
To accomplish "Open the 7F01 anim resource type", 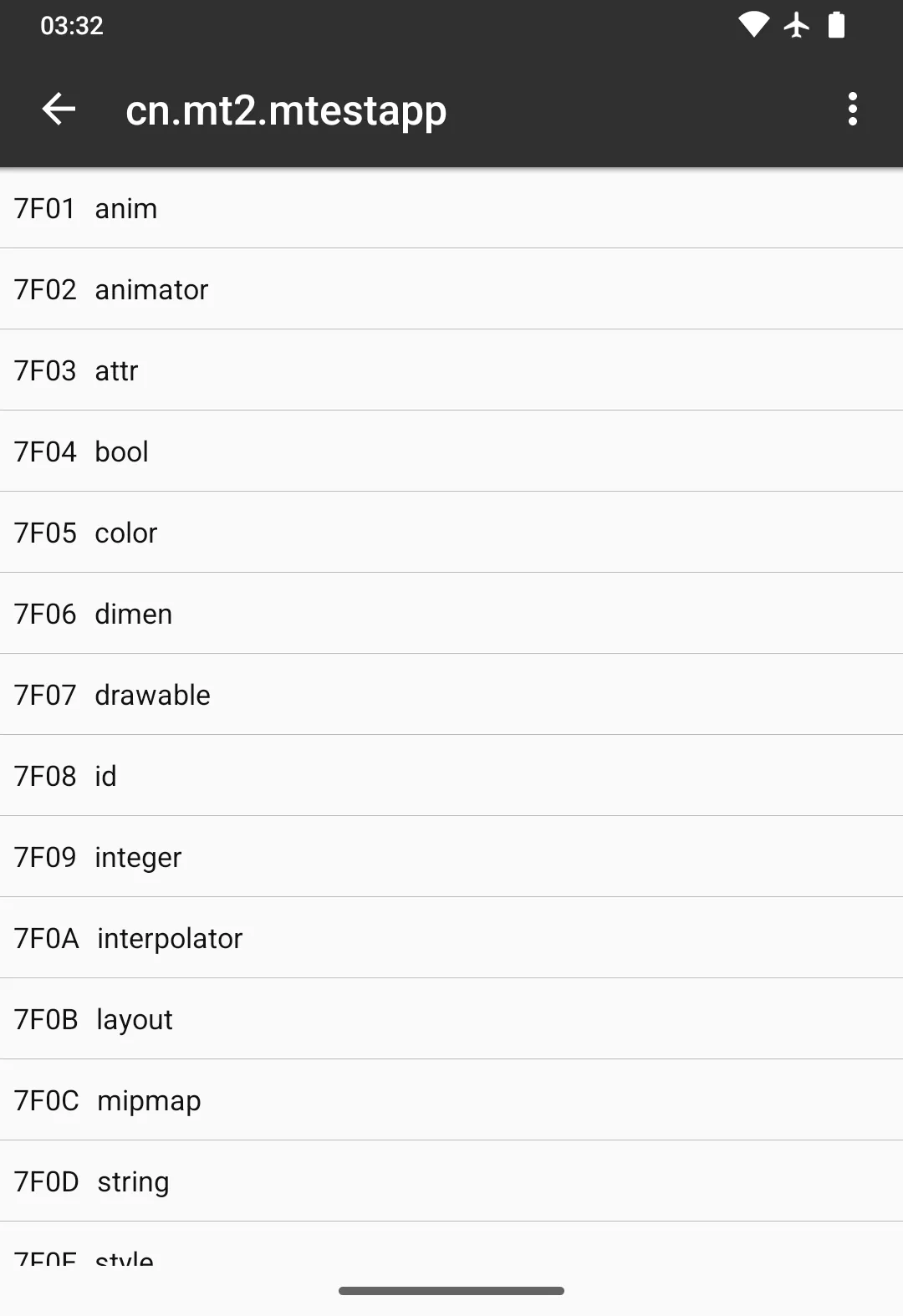I will [451, 208].
